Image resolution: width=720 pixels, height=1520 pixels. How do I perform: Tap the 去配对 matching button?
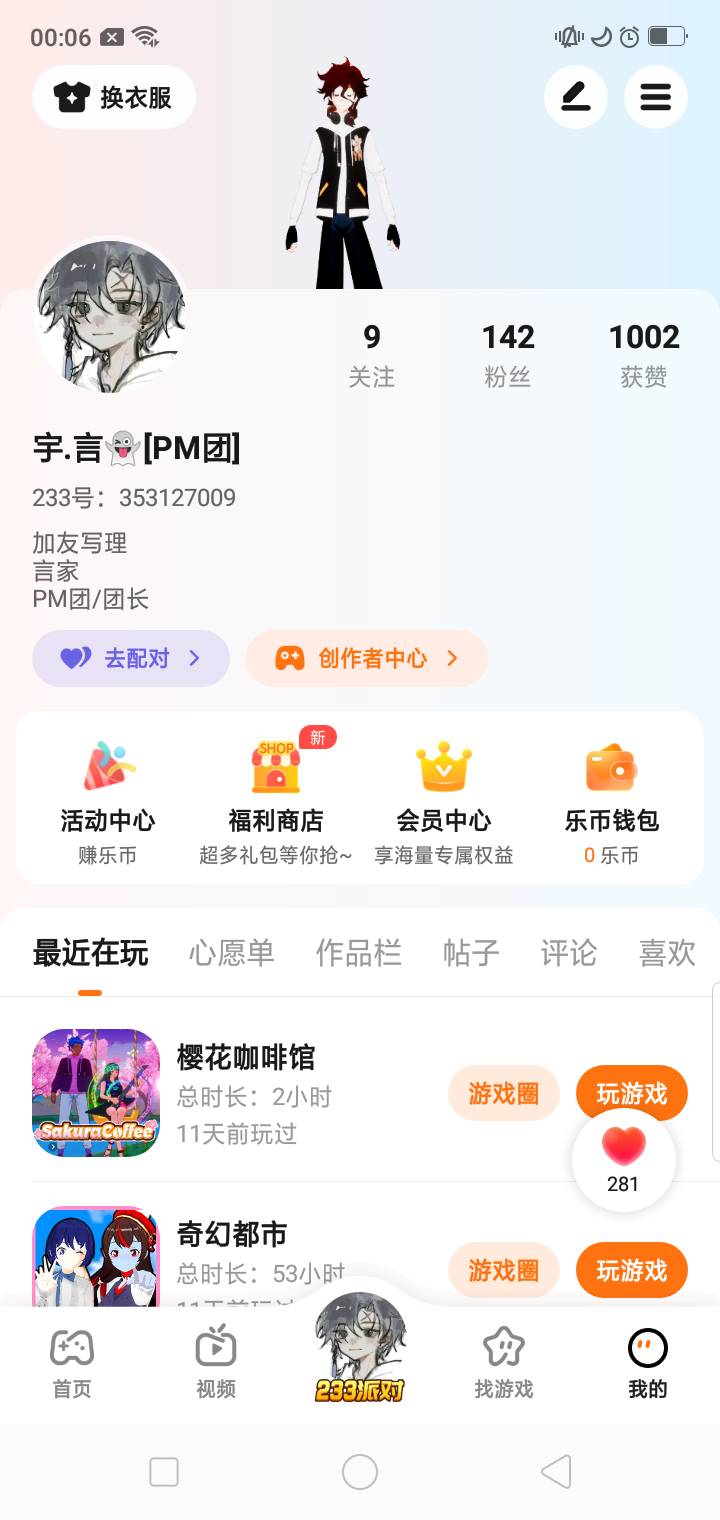pyautogui.click(x=131, y=658)
